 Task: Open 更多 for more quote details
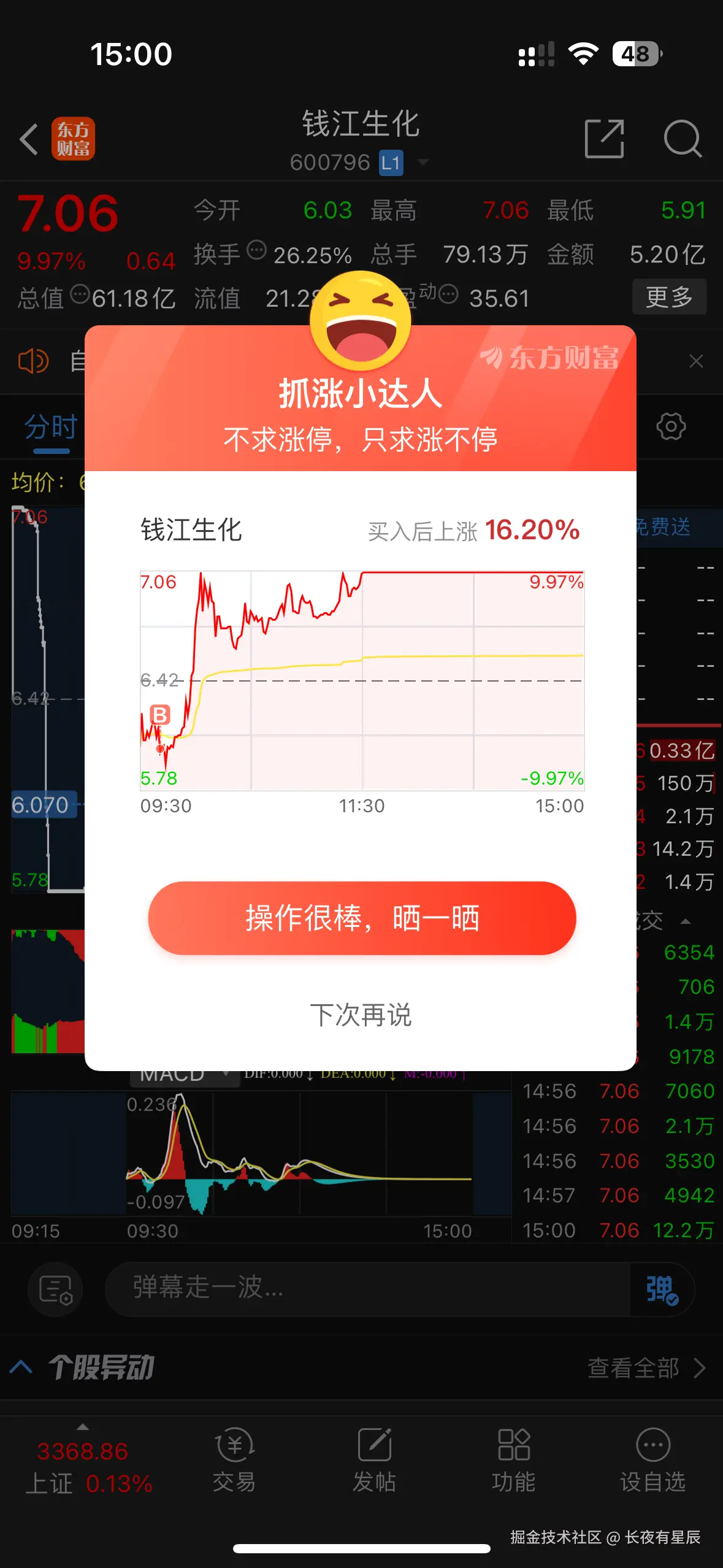pyautogui.click(x=669, y=297)
